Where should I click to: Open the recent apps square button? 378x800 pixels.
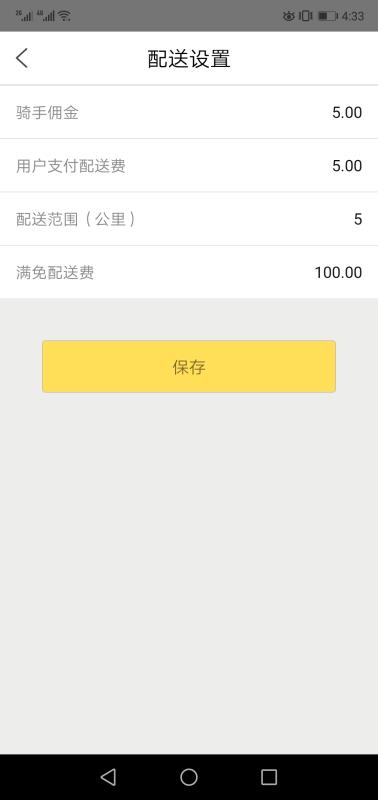pyautogui.click(x=269, y=777)
